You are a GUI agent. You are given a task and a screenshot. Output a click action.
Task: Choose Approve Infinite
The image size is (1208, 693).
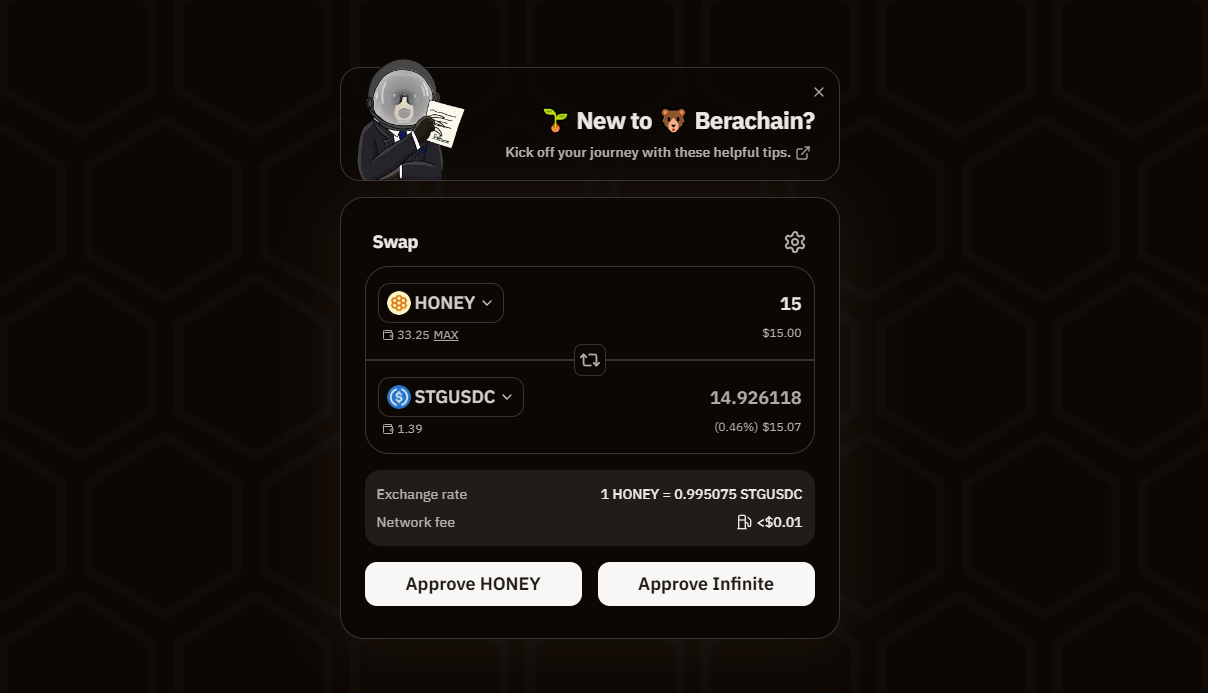tap(706, 584)
